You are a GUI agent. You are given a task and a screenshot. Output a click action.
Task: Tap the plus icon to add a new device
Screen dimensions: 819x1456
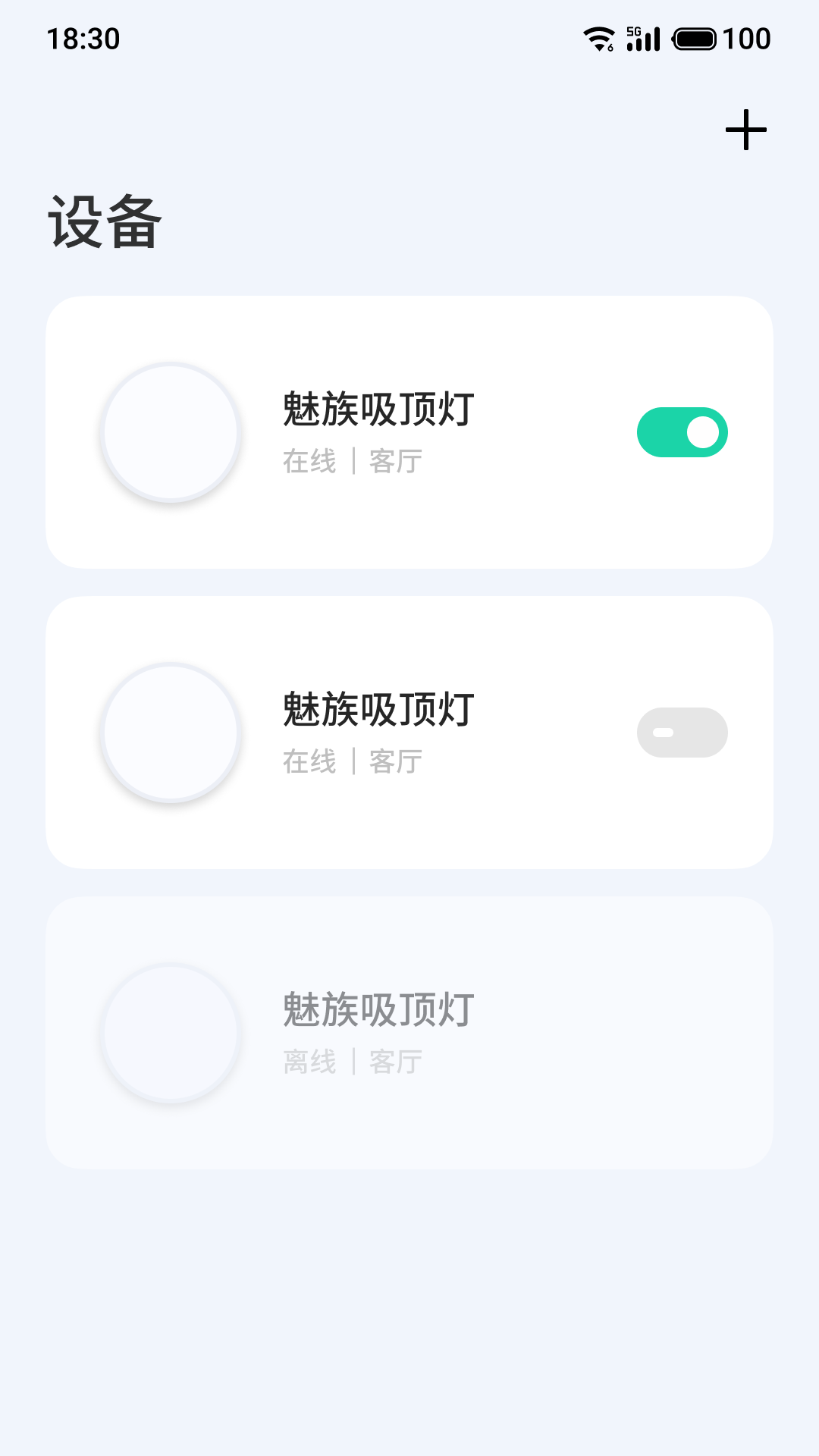(745, 129)
